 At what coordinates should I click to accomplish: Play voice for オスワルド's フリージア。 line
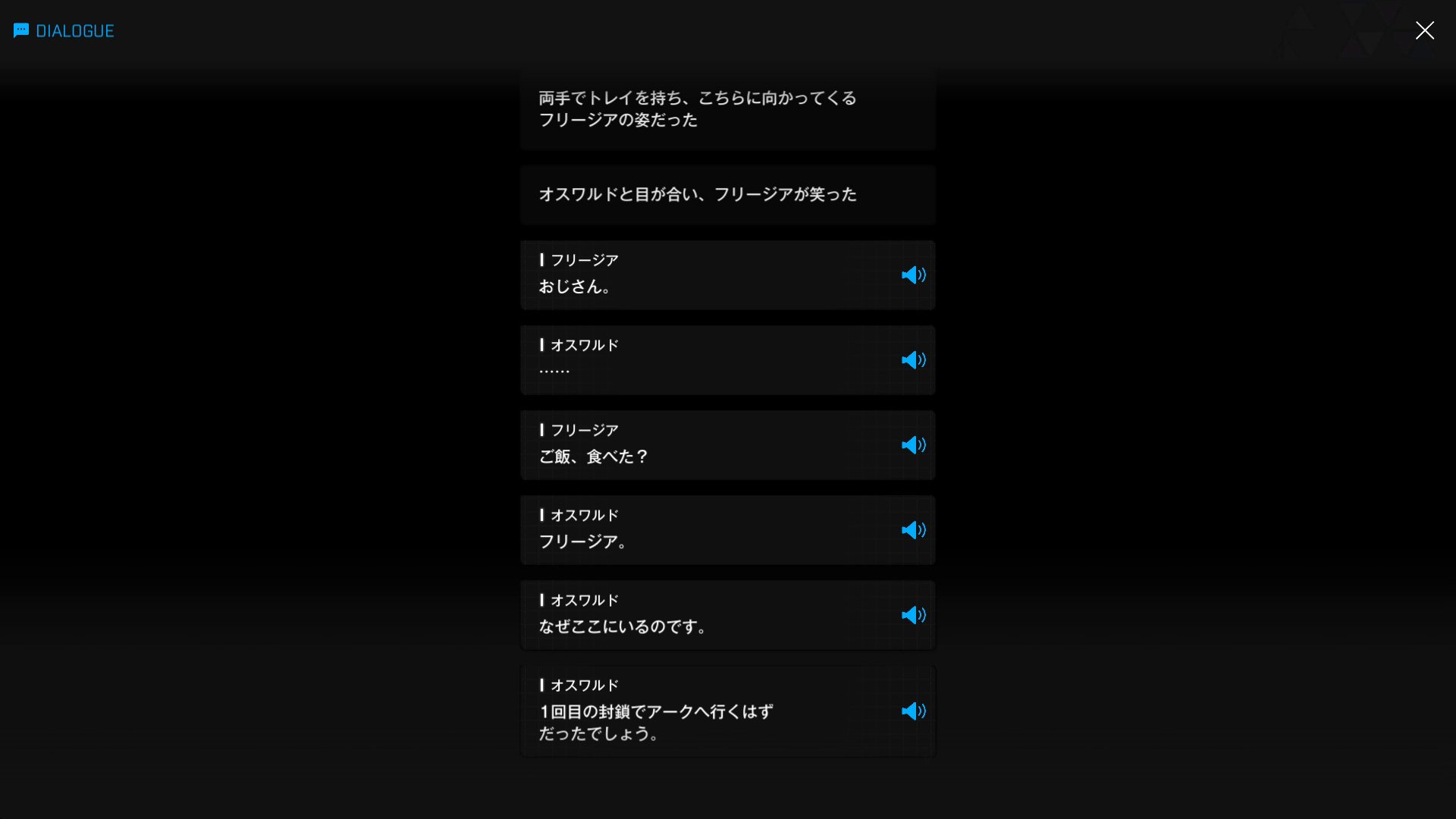click(913, 530)
